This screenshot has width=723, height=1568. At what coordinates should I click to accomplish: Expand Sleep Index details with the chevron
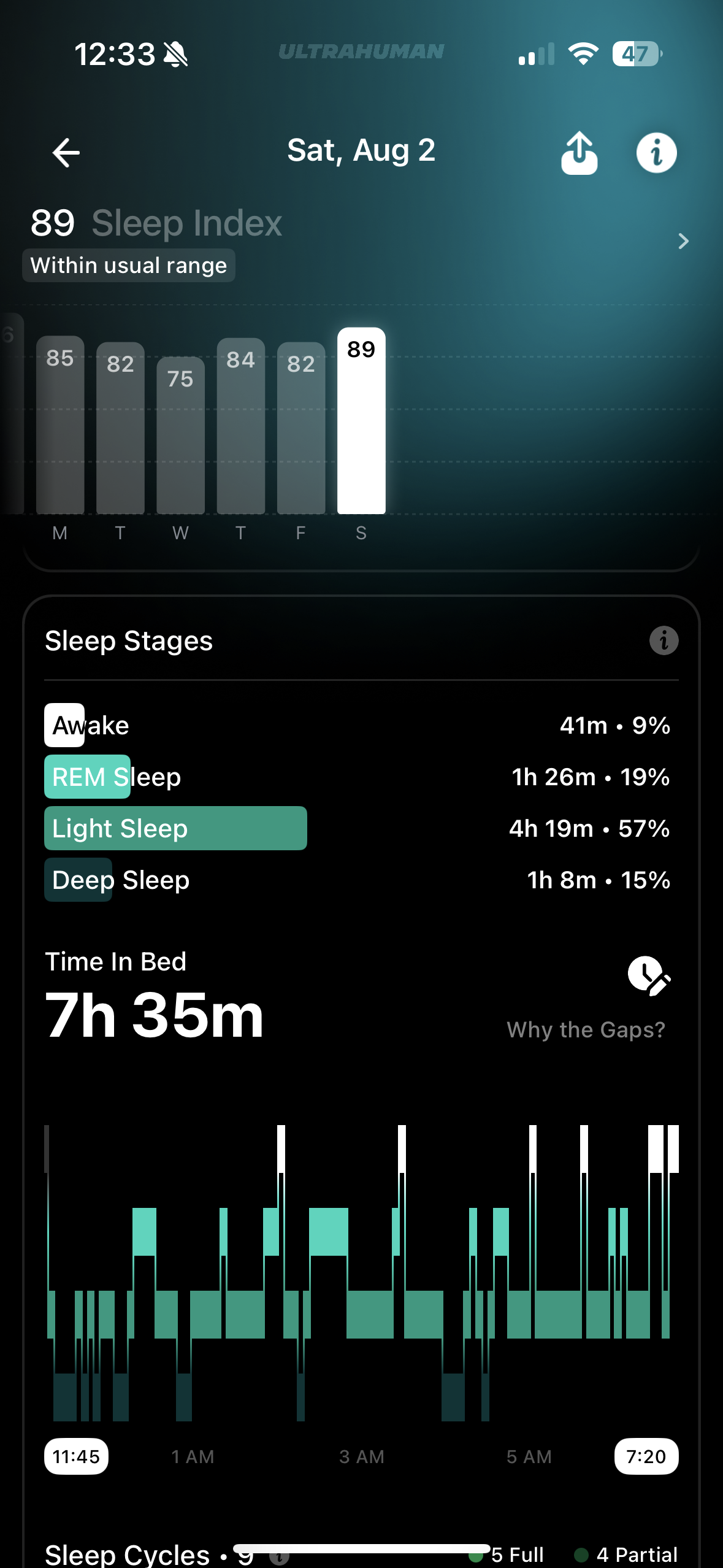(x=683, y=241)
